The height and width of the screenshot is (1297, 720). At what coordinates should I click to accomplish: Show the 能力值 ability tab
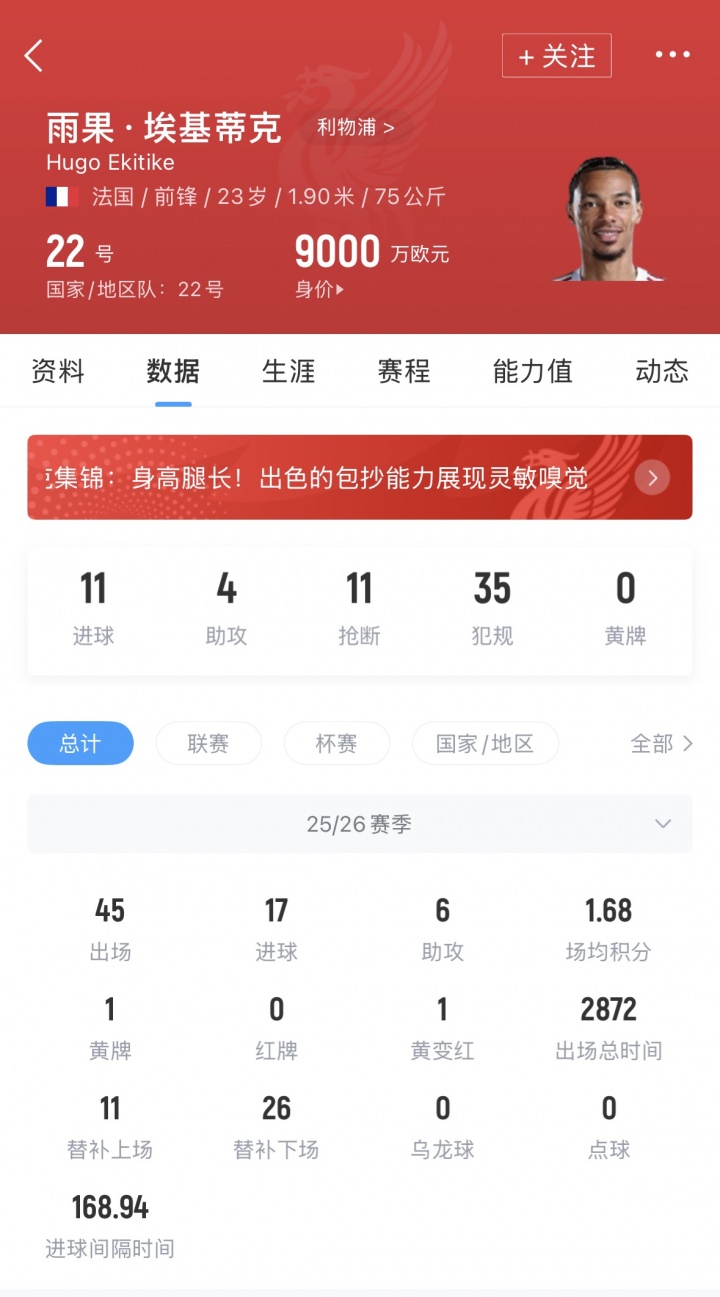tap(532, 372)
